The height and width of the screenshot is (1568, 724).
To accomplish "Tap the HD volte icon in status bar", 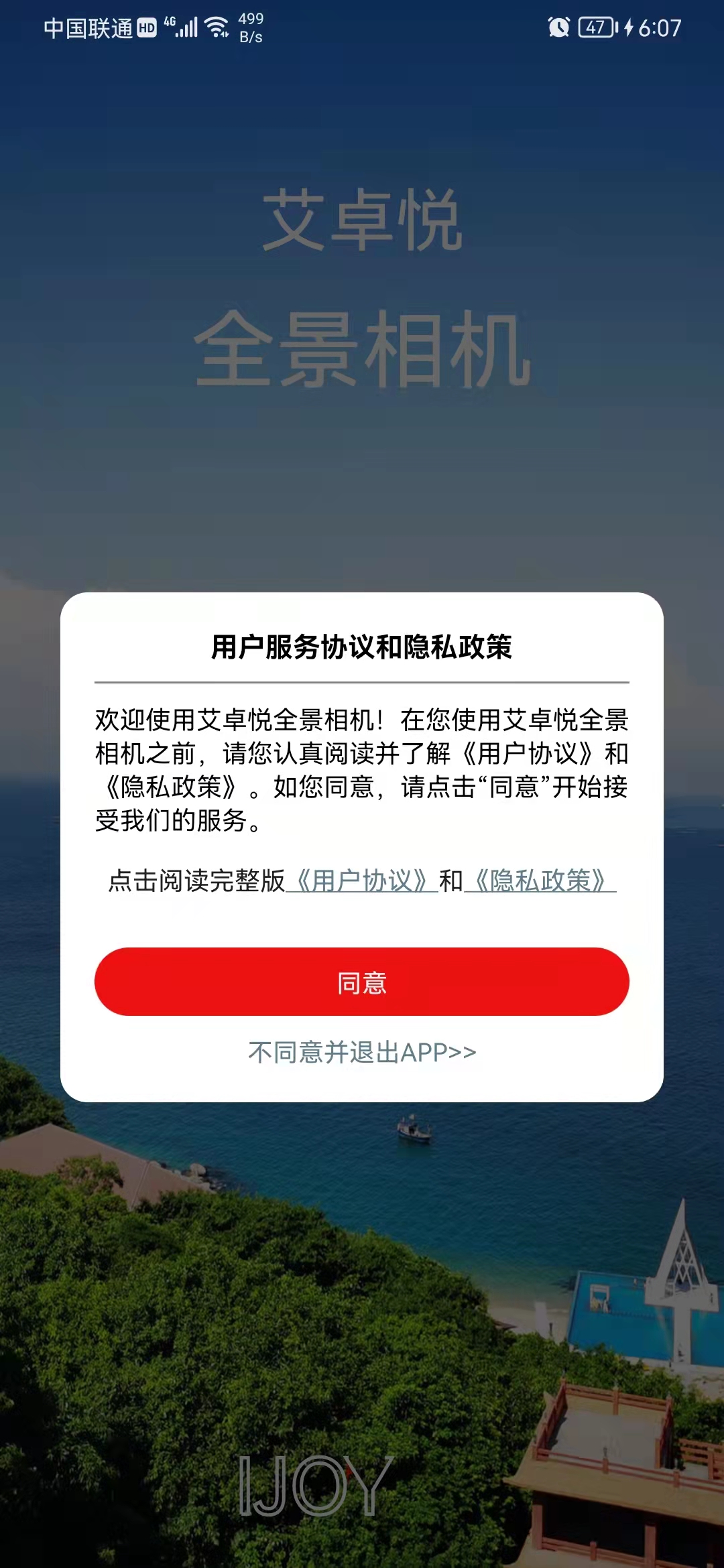I will 145,28.
